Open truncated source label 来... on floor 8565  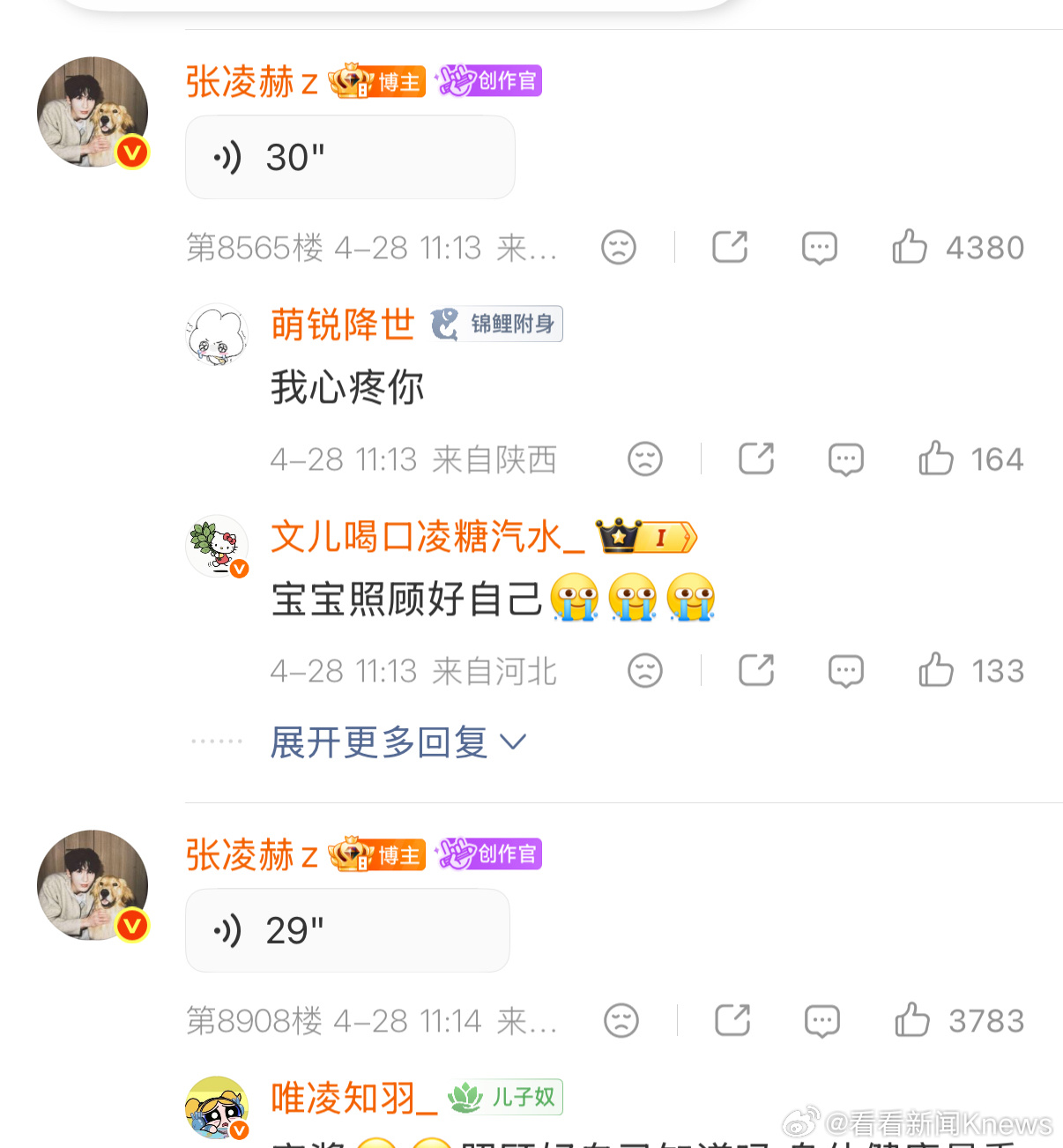530,248
